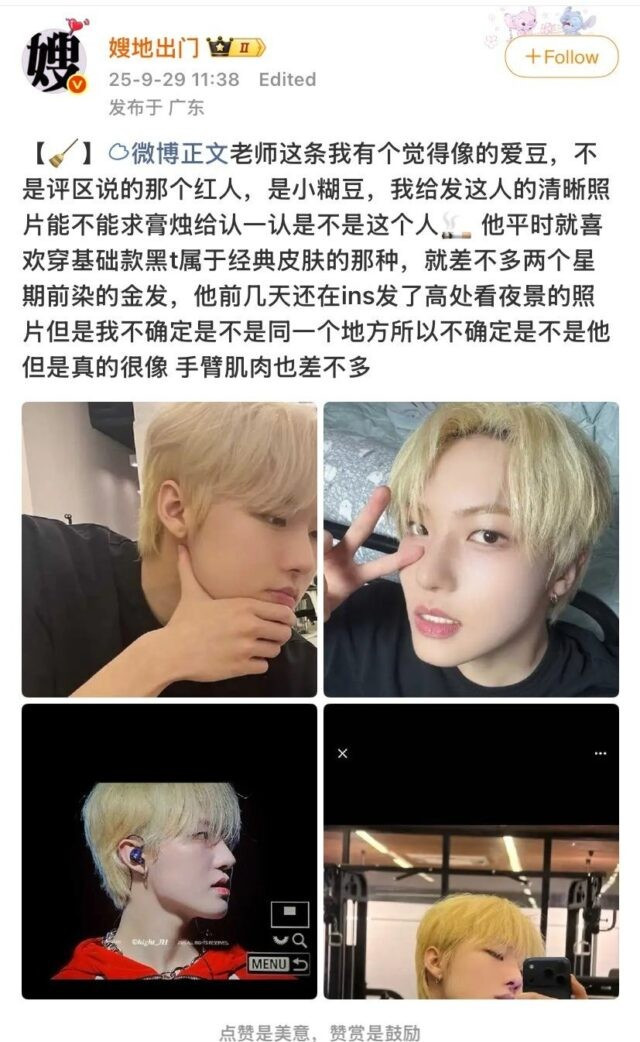Open the gym mirror selfie image
The height and width of the screenshot is (1042, 640).
click(471, 850)
